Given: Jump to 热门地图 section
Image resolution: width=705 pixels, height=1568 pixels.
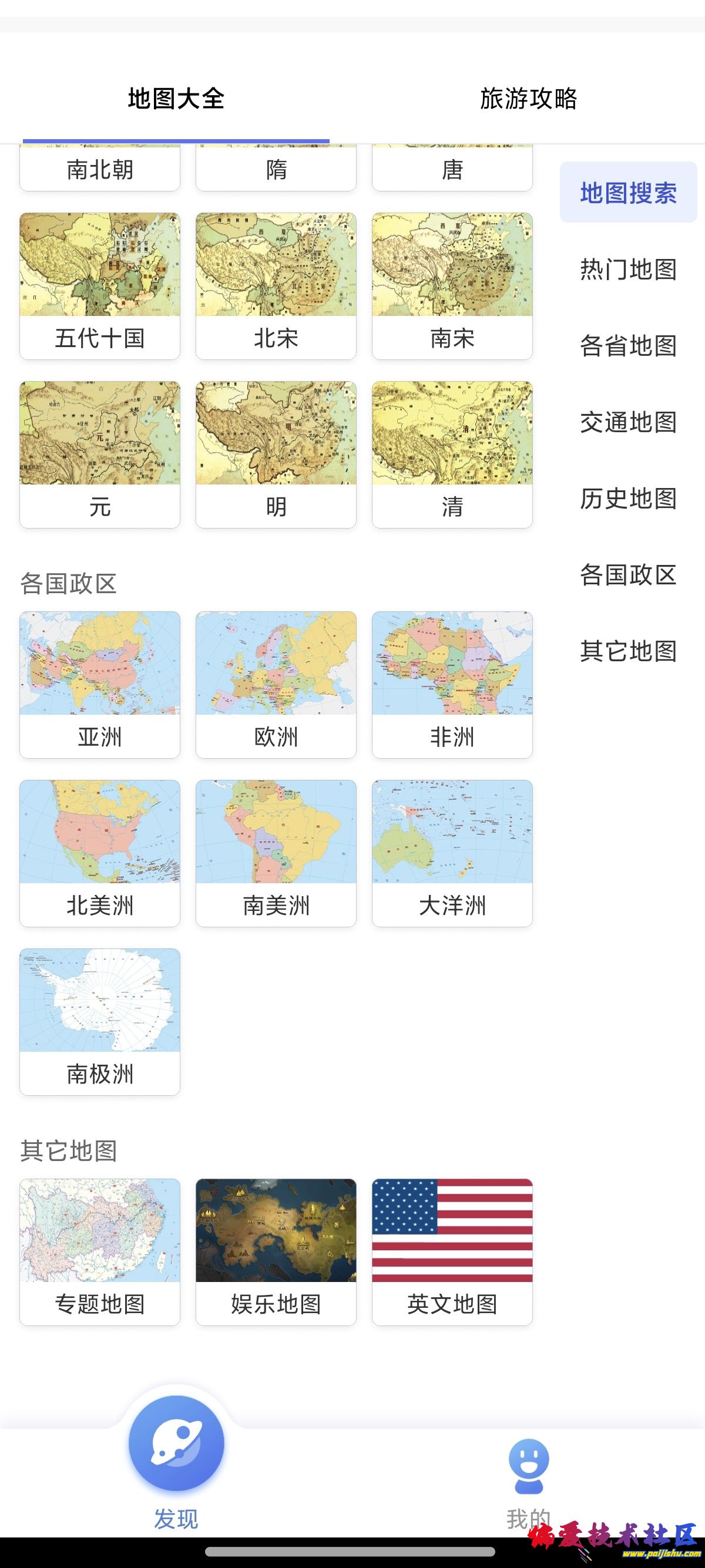Looking at the screenshot, I should [x=627, y=269].
